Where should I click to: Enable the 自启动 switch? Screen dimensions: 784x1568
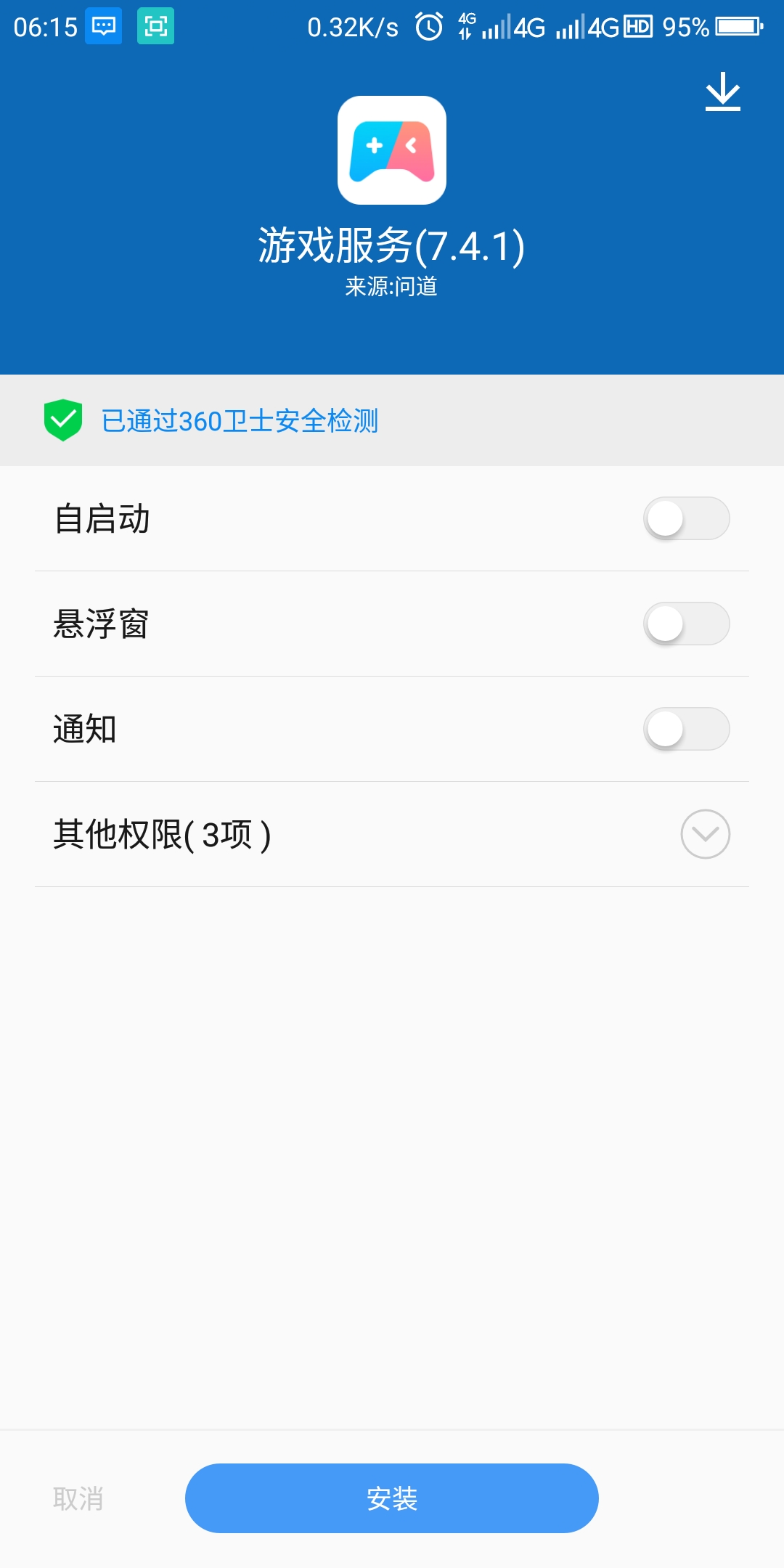pos(686,518)
